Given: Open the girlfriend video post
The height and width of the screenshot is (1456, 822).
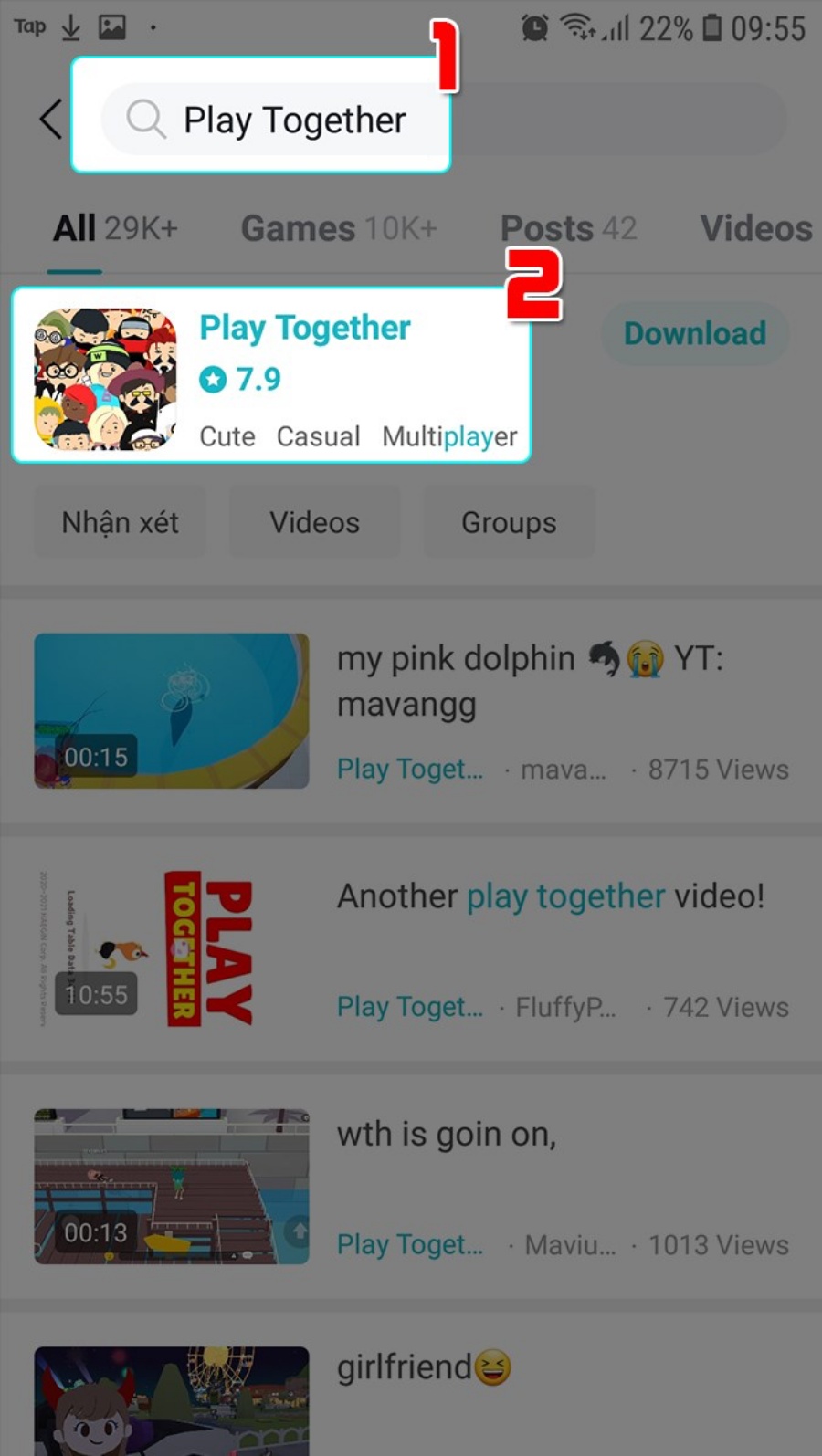Looking at the screenshot, I should 424,1368.
